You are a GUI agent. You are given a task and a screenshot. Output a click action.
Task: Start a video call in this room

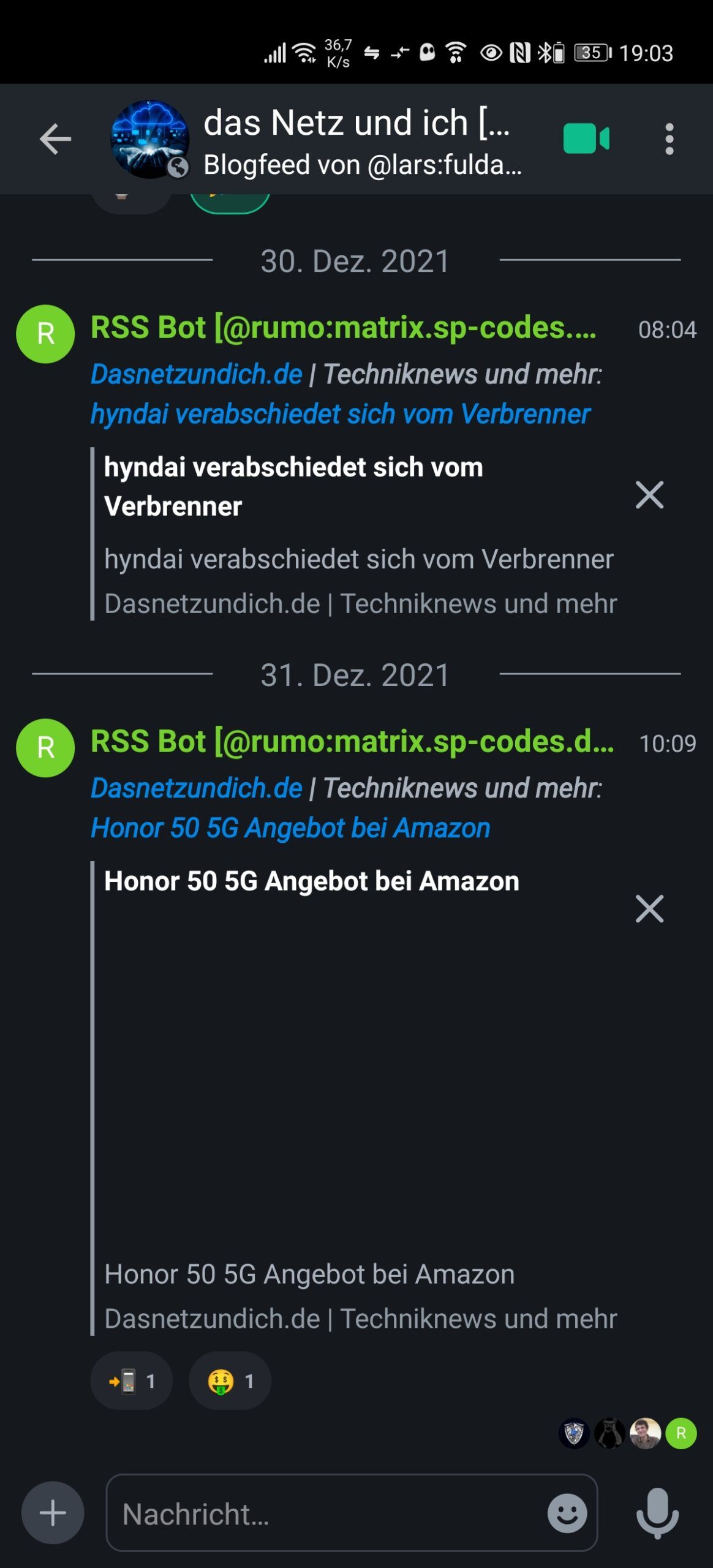(x=586, y=138)
